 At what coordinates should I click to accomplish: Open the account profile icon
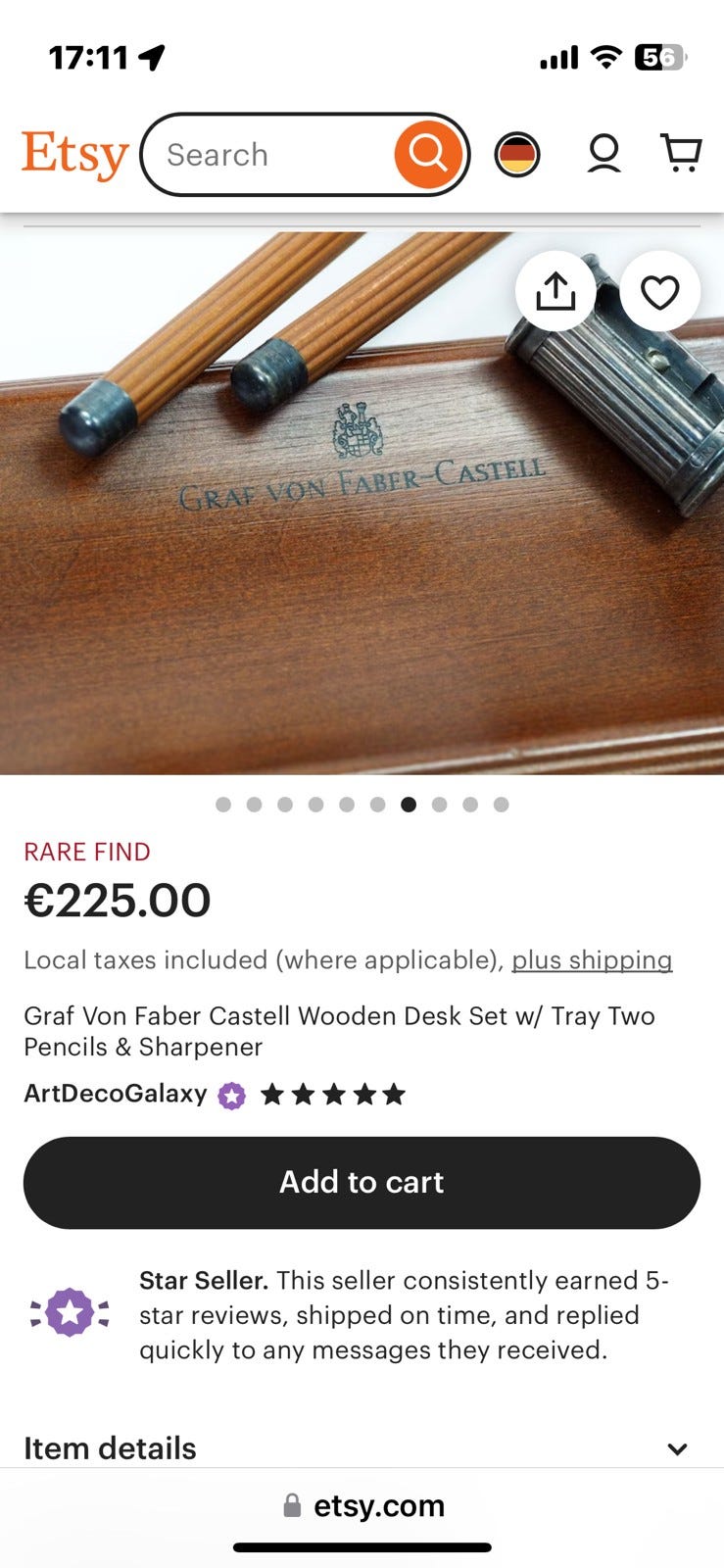point(603,153)
